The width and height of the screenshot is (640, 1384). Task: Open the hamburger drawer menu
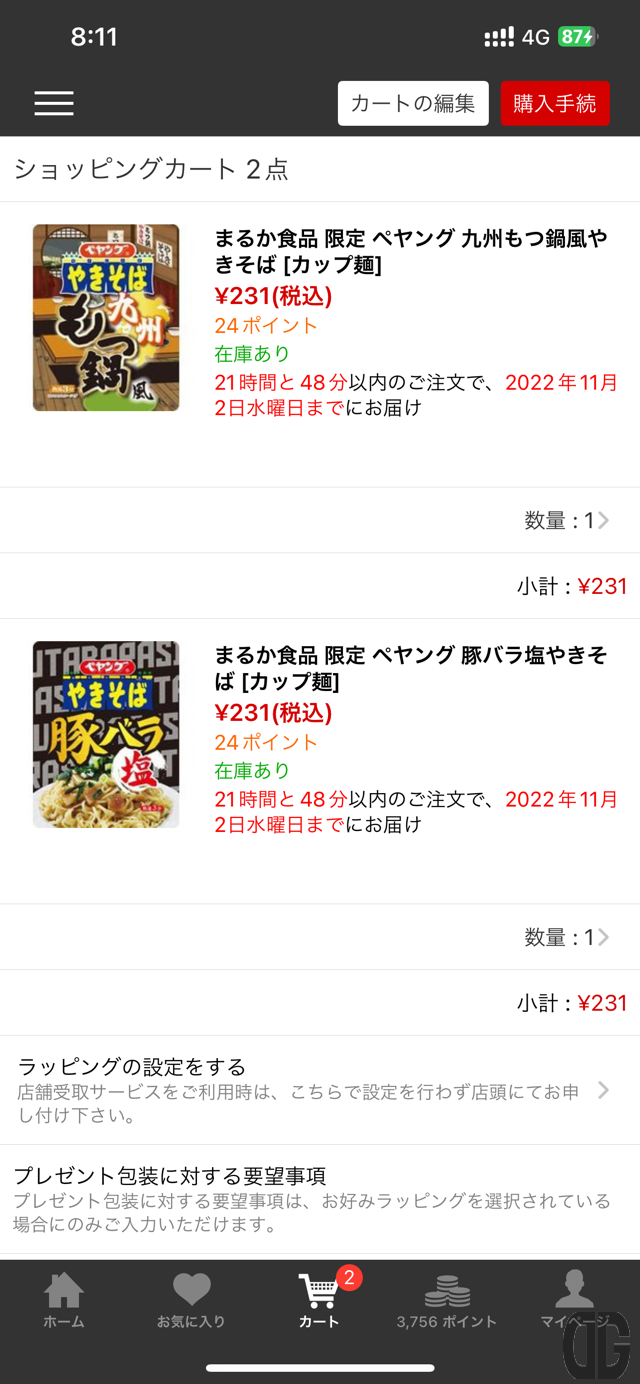pyautogui.click(x=54, y=103)
